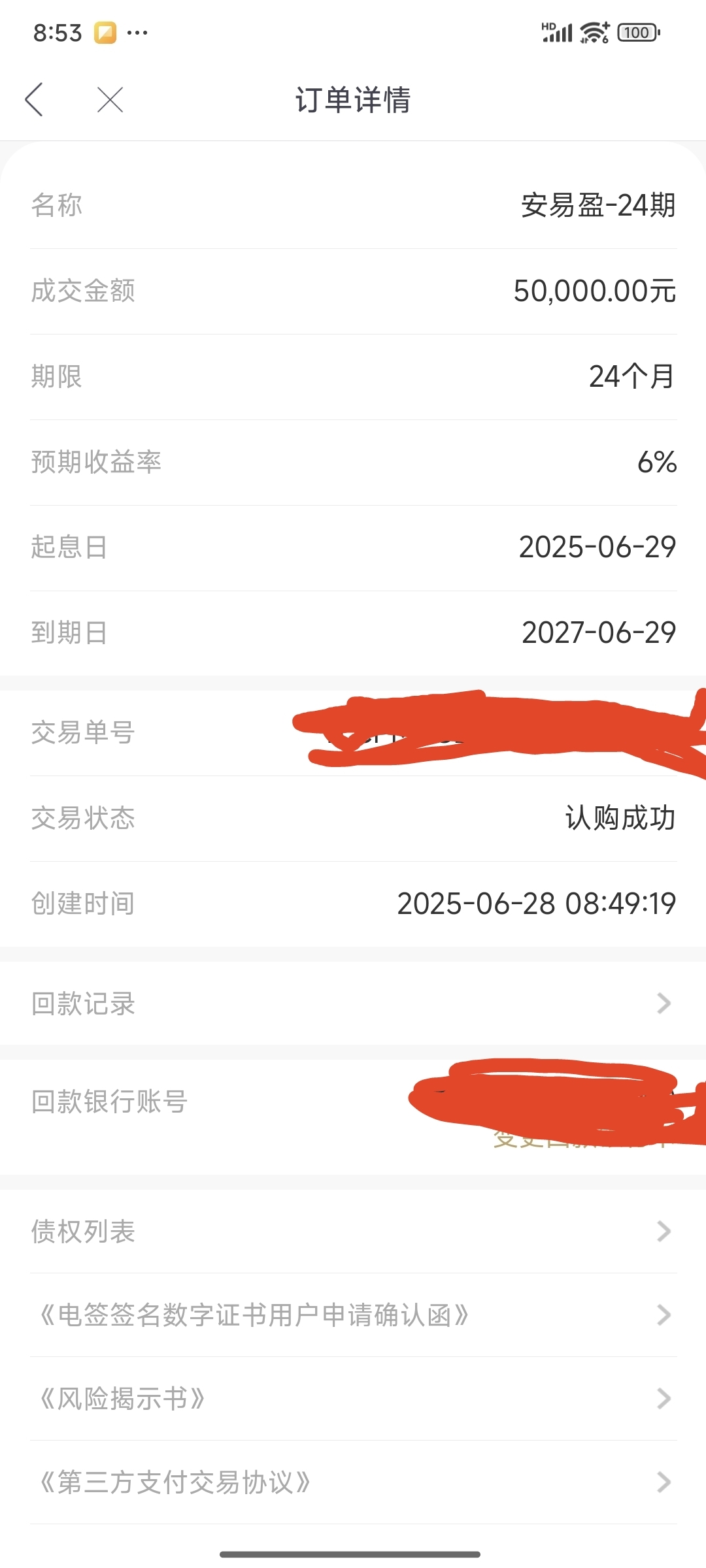Close the order details page
706x1568 pixels.
point(110,100)
